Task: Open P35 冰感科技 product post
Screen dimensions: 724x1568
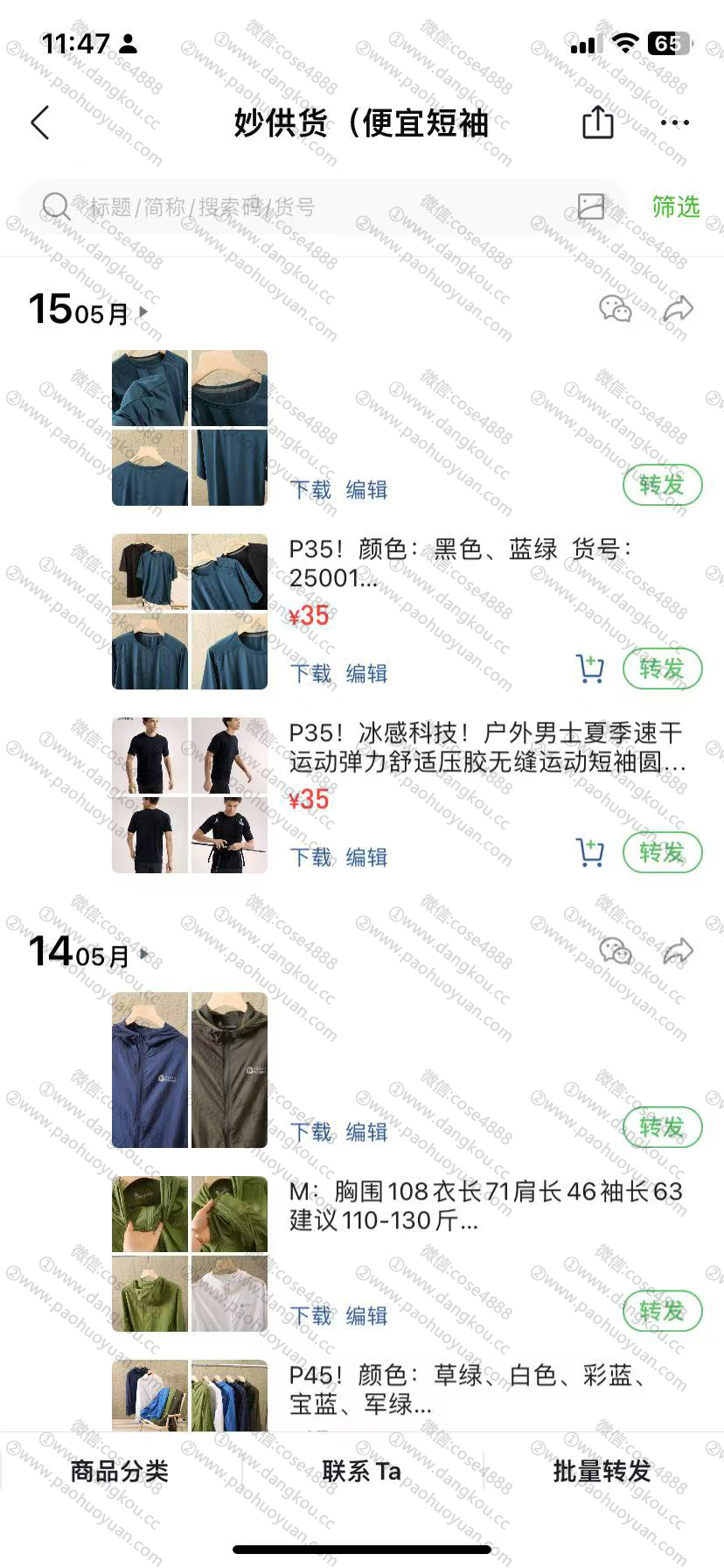Action: click(485, 747)
